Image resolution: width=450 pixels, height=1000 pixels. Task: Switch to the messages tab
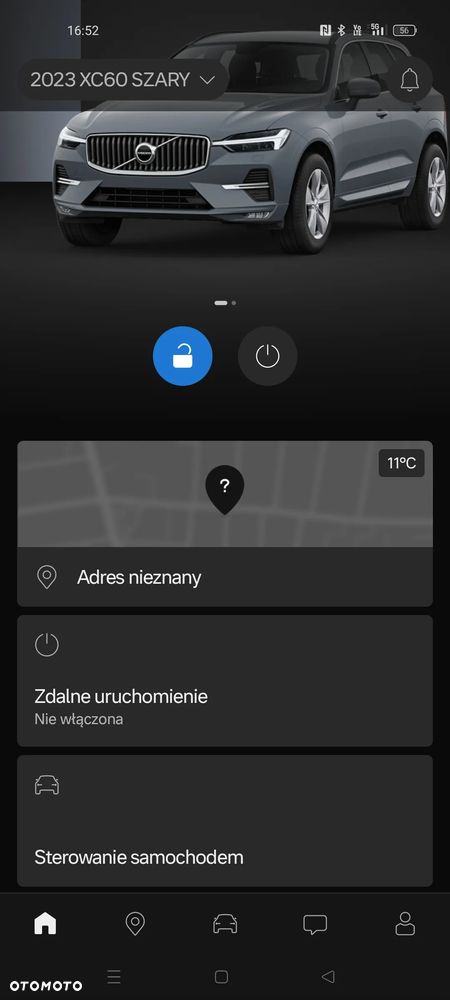[315, 923]
